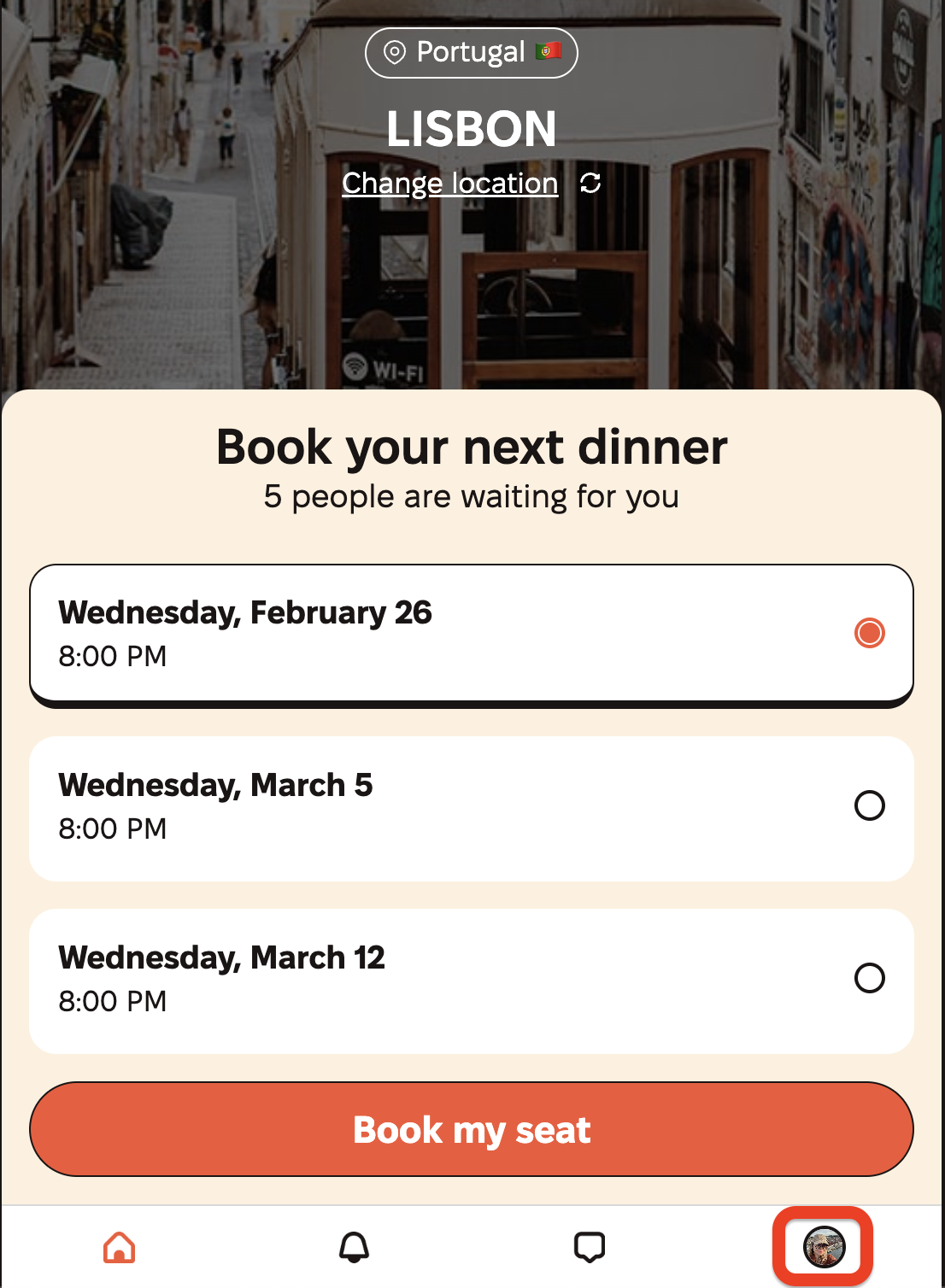Tap the refresh icon beside Change location
945x1288 pixels.
pos(590,183)
